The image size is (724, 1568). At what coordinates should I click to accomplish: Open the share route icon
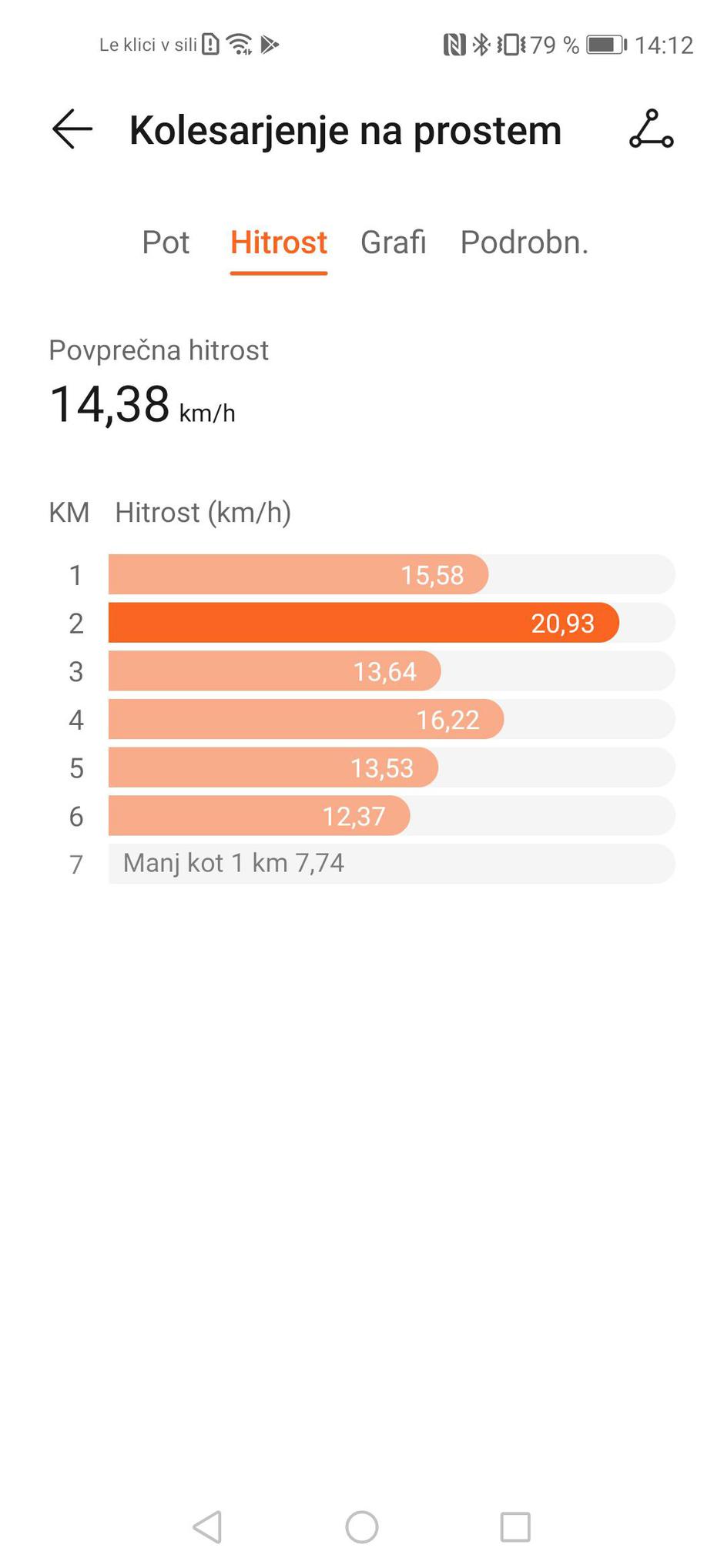click(651, 129)
